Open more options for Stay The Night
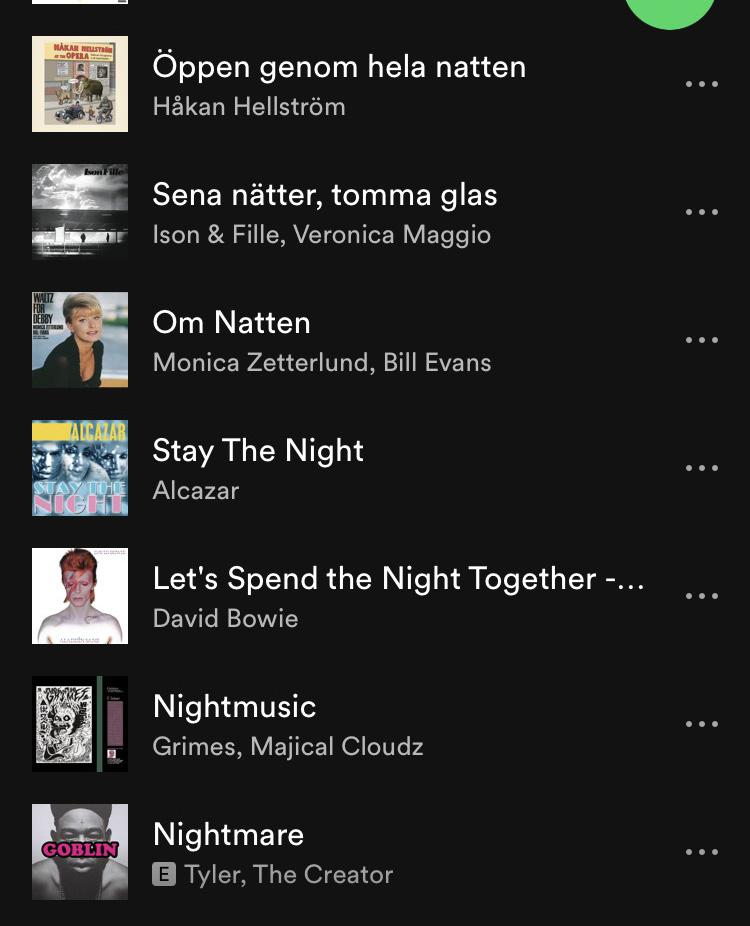Screen dimensions: 750x926 pyautogui.click(x=702, y=468)
